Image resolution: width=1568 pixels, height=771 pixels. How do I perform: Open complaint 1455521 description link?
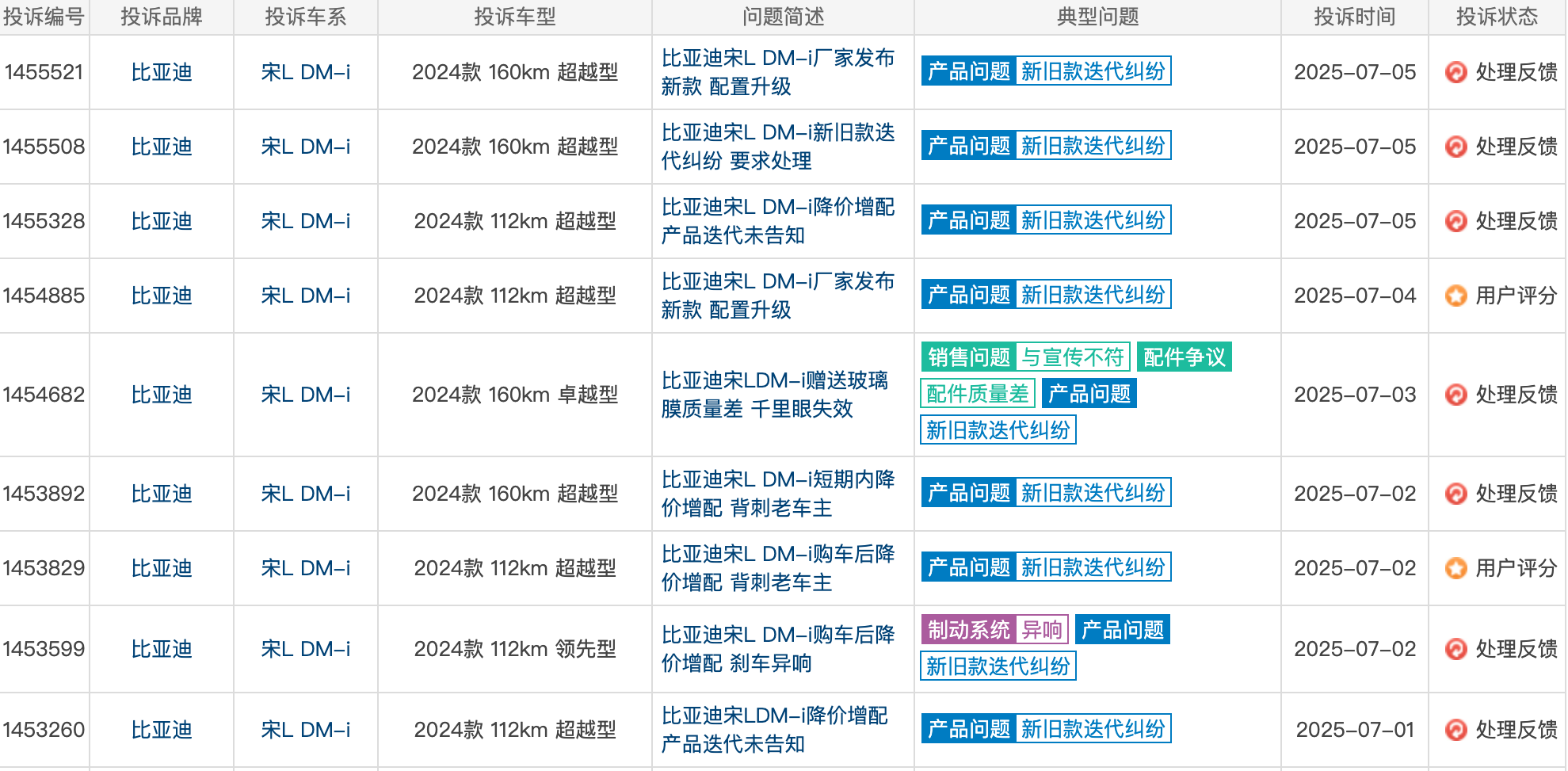pos(777,72)
